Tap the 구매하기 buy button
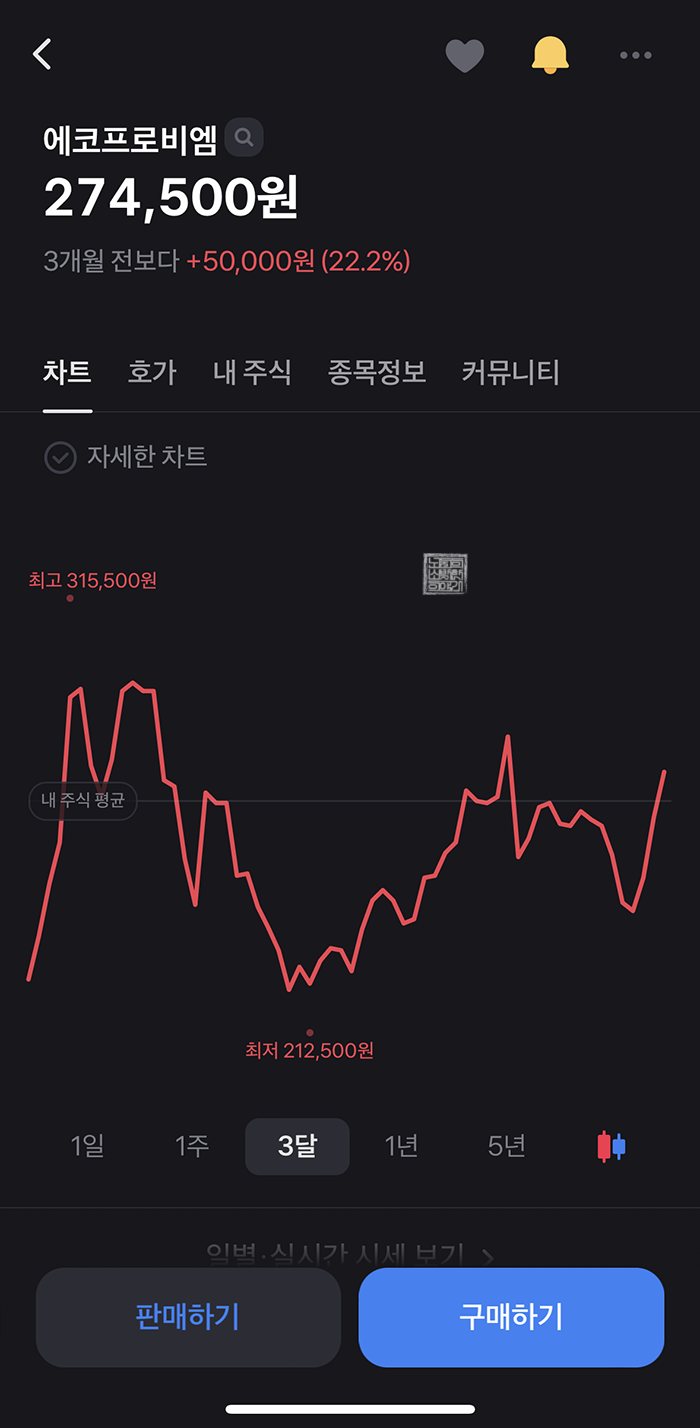The height and width of the screenshot is (1428, 700). pyautogui.click(x=511, y=1317)
